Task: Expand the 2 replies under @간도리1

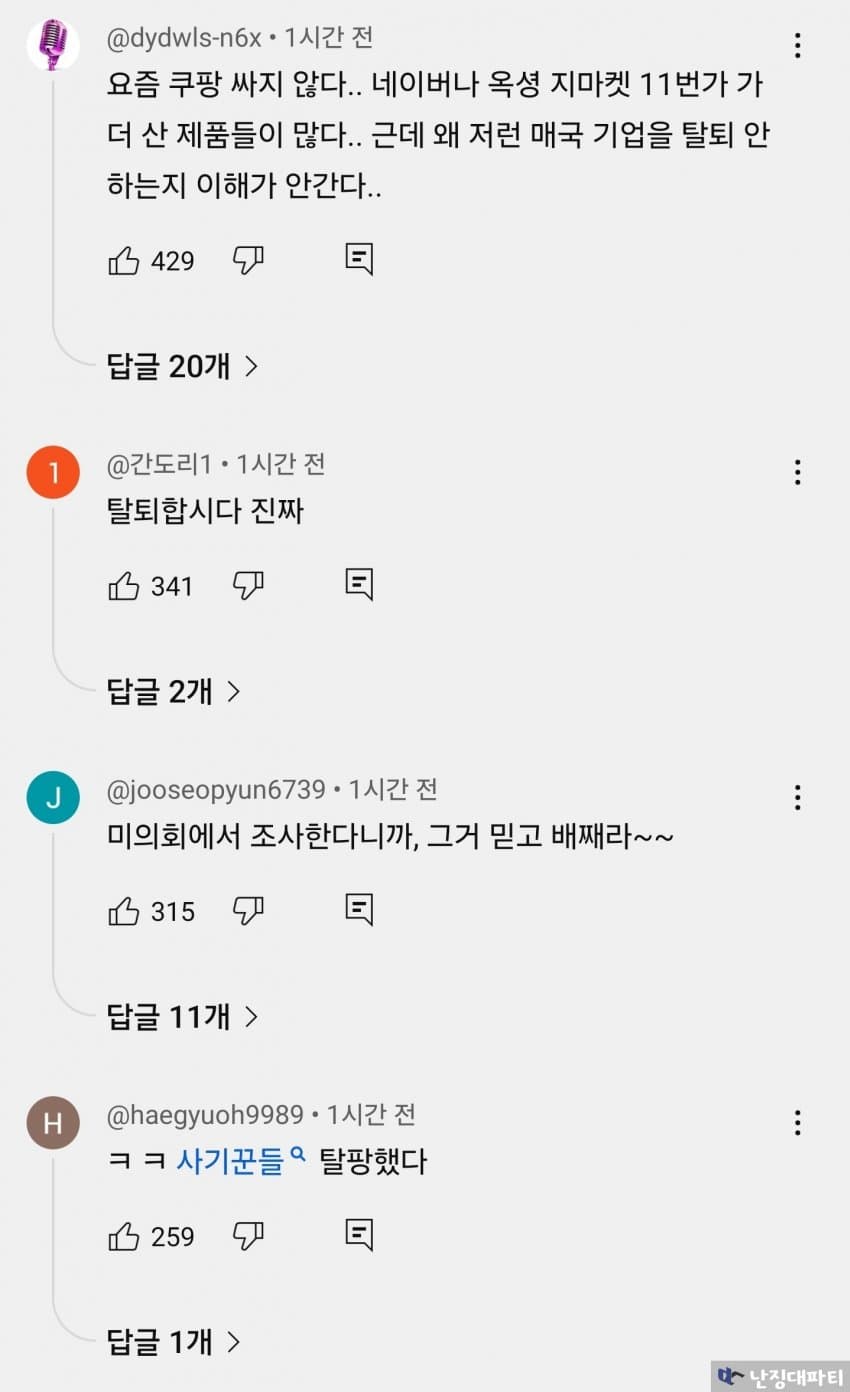Action: tap(174, 691)
